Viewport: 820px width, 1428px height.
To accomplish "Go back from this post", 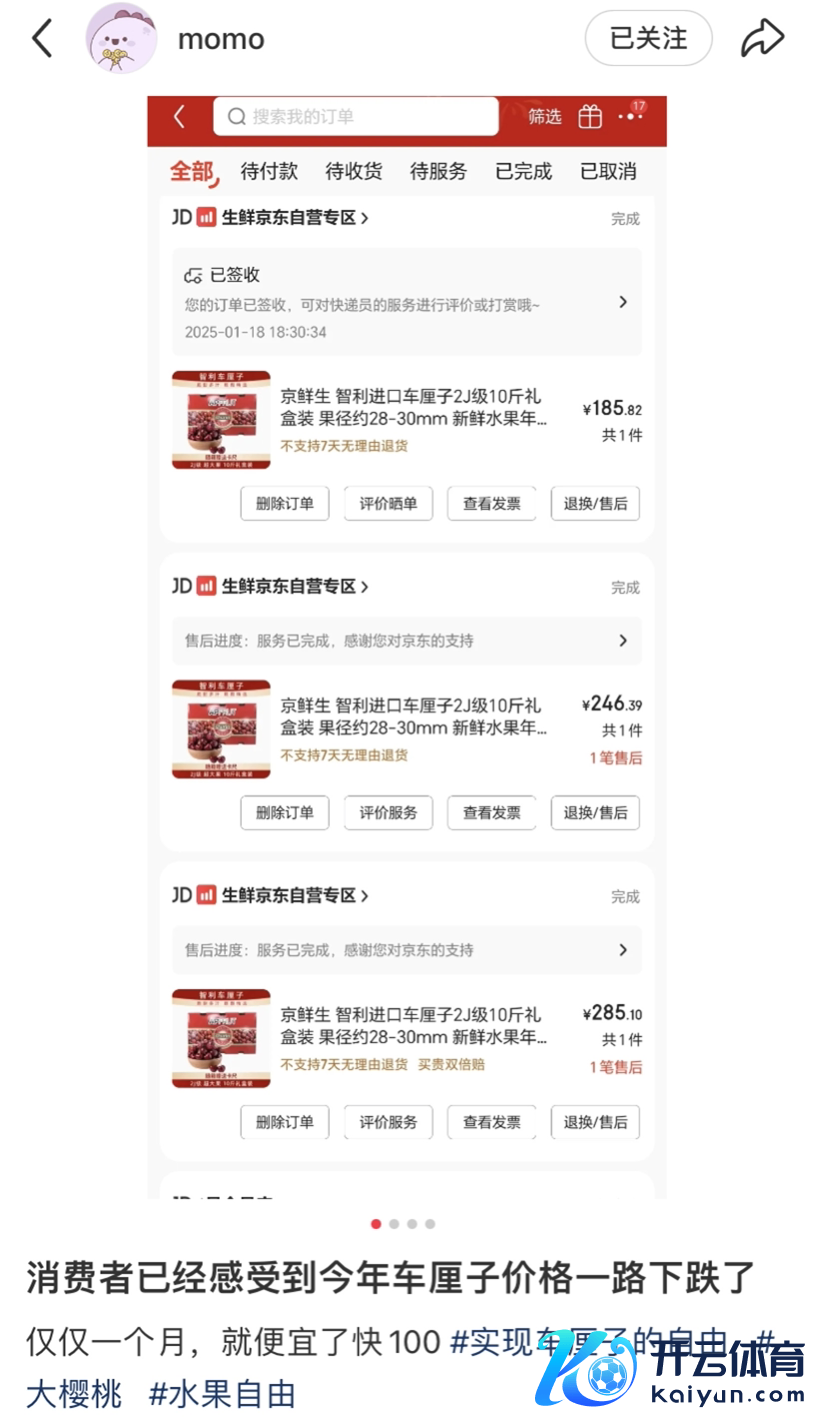I will pyautogui.click(x=42, y=40).
